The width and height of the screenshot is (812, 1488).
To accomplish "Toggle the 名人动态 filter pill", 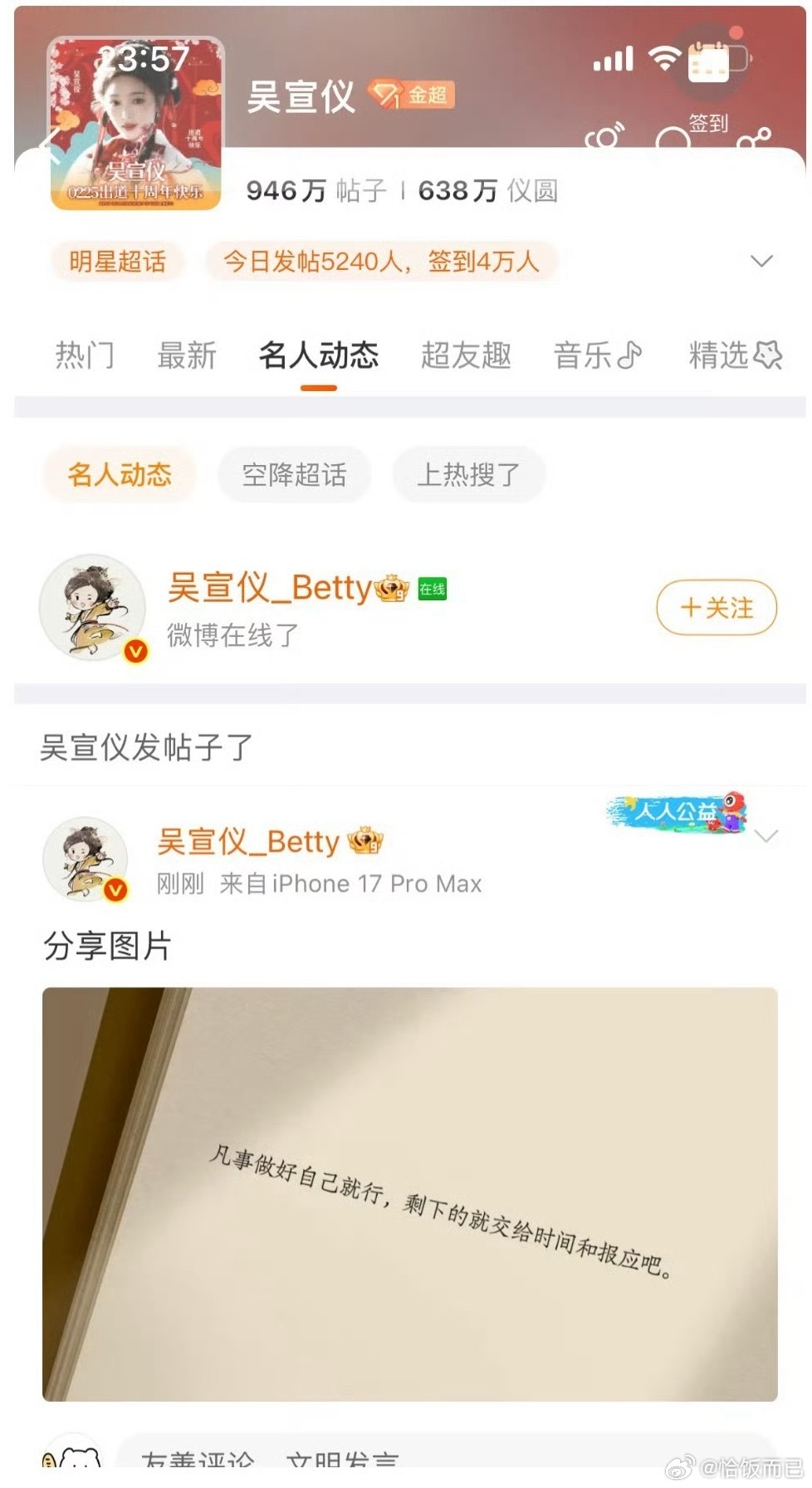I will click(119, 474).
